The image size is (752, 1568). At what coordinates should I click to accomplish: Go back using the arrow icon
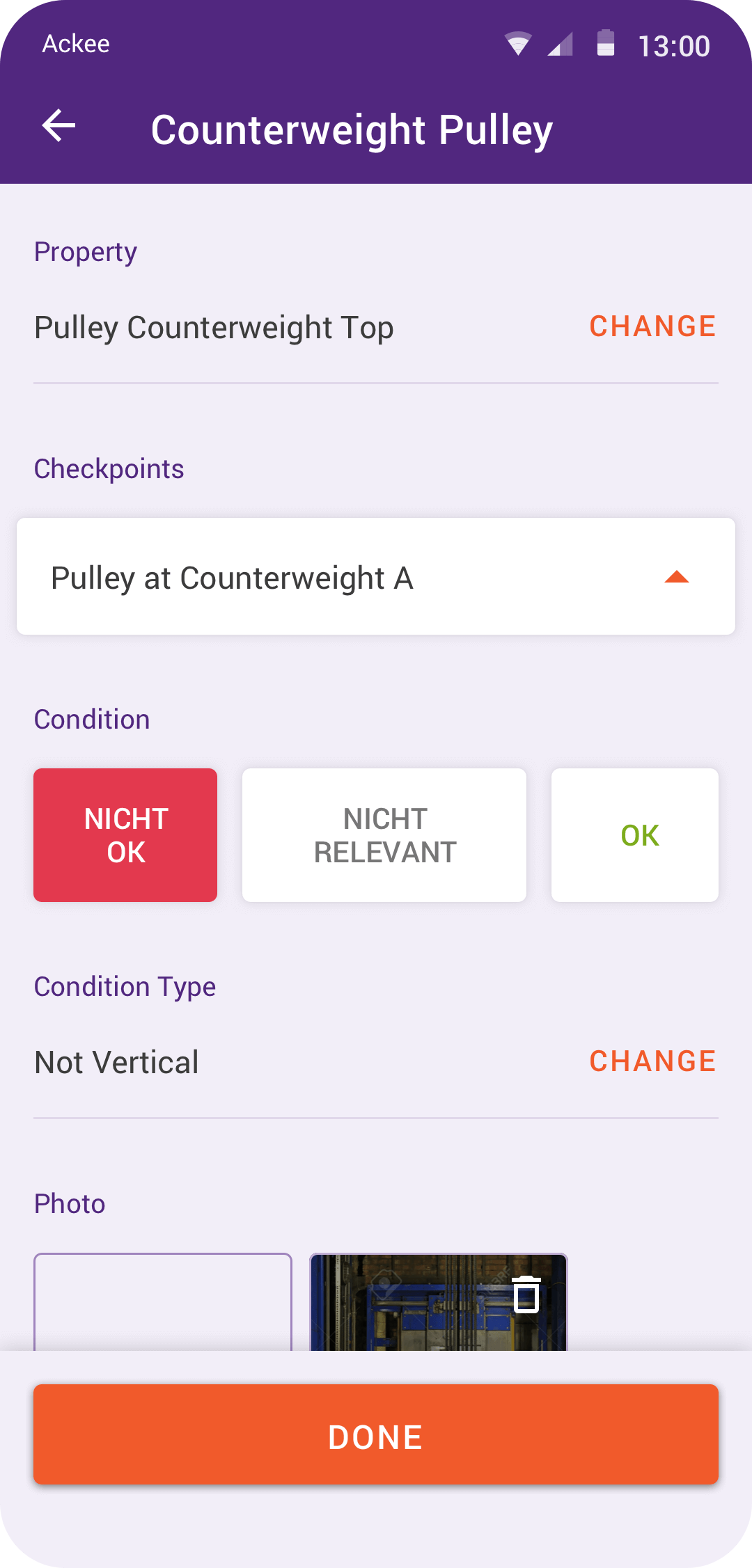58,126
